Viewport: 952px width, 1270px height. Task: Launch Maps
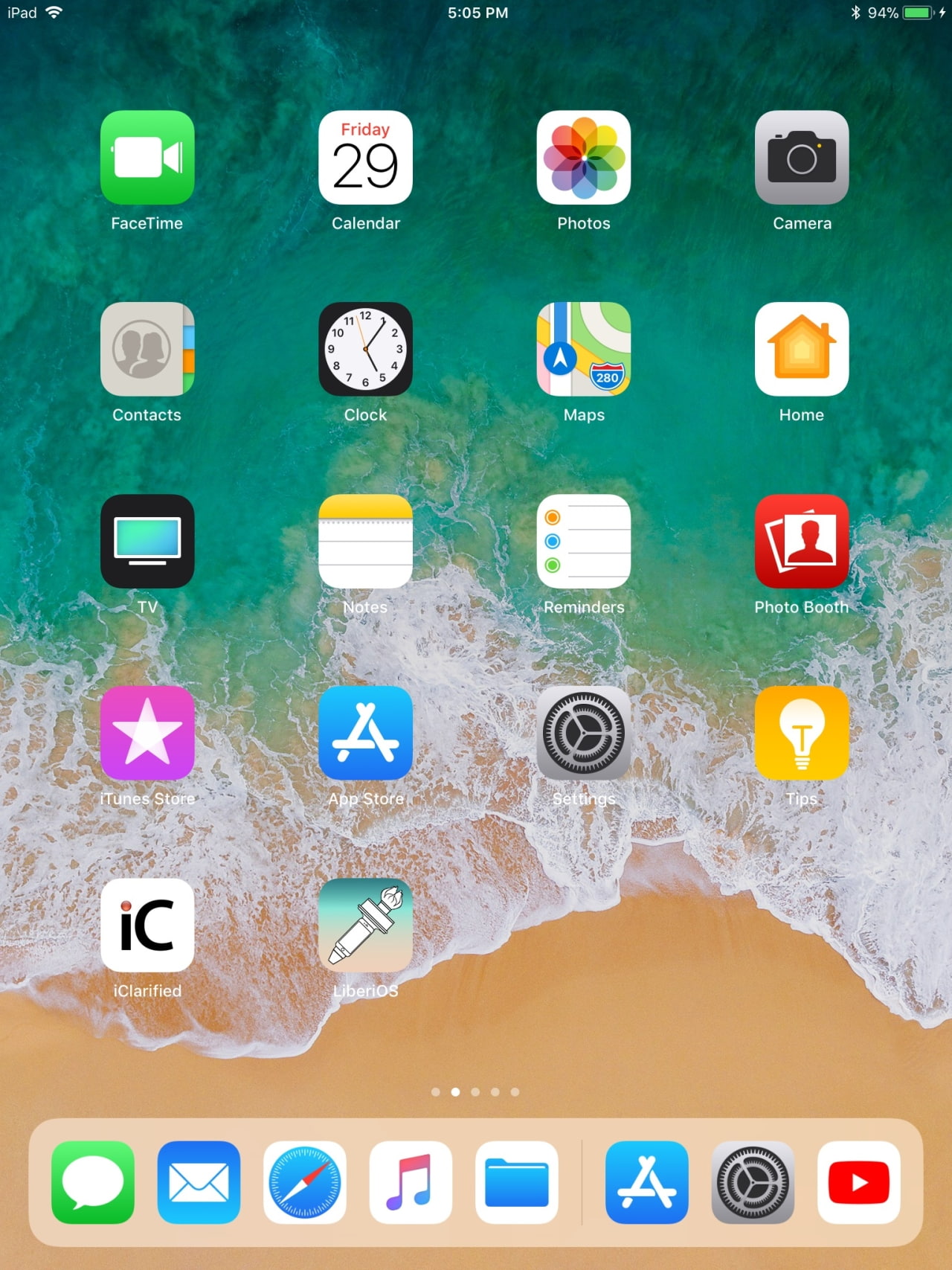coord(584,349)
